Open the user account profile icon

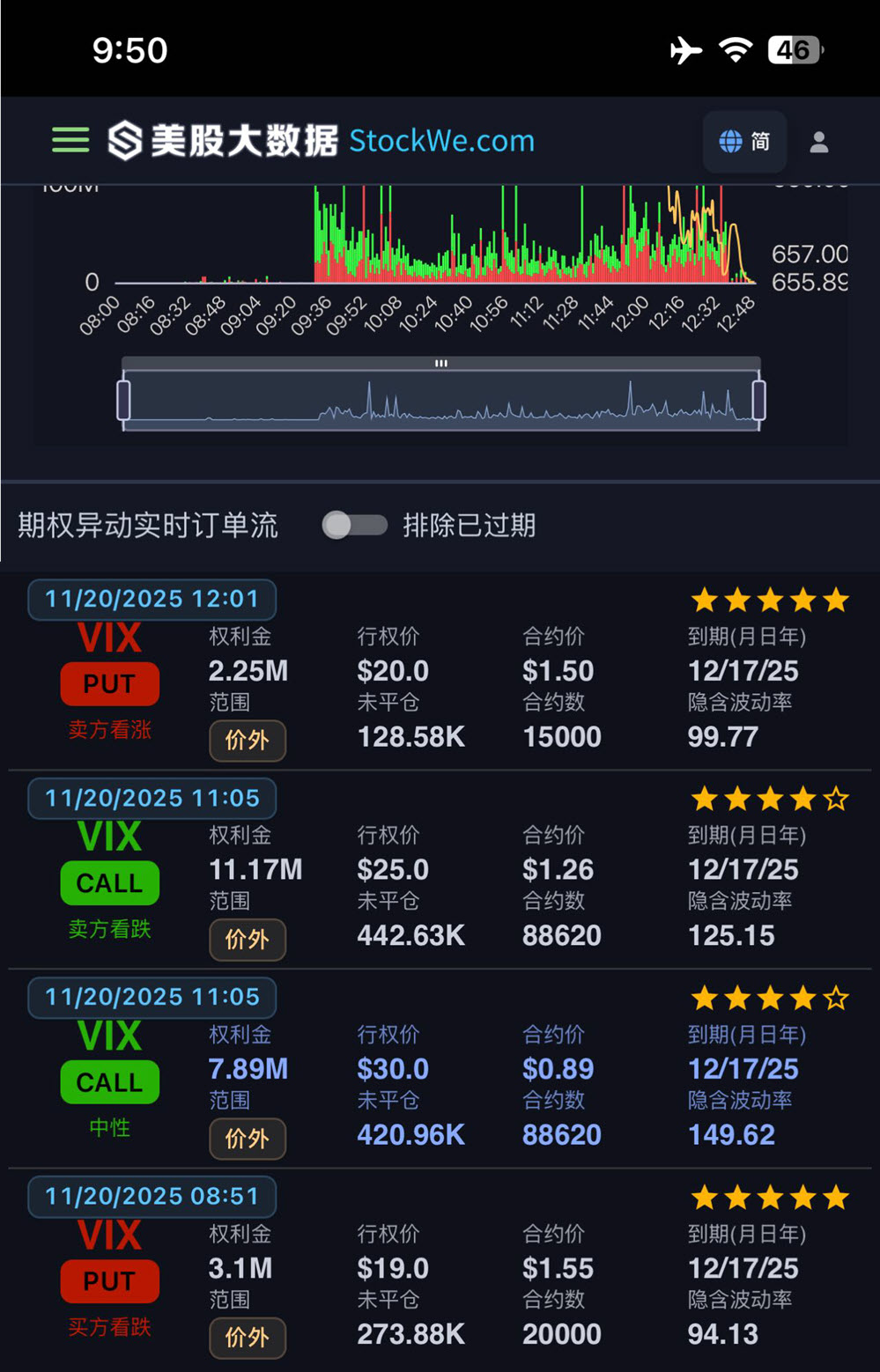click(819, 141)
